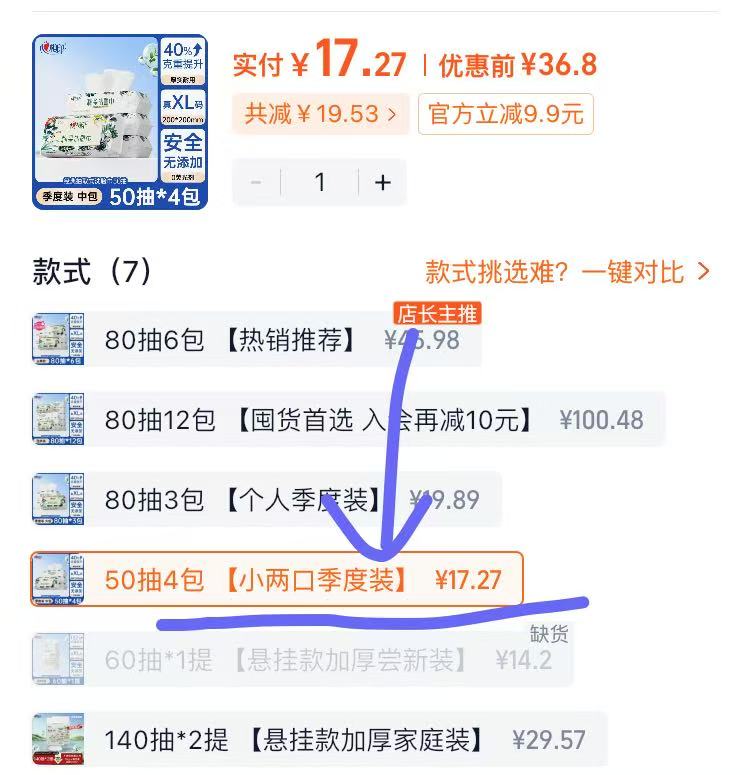Open the product image preview

pyautogui.click(x=120, y=122)
